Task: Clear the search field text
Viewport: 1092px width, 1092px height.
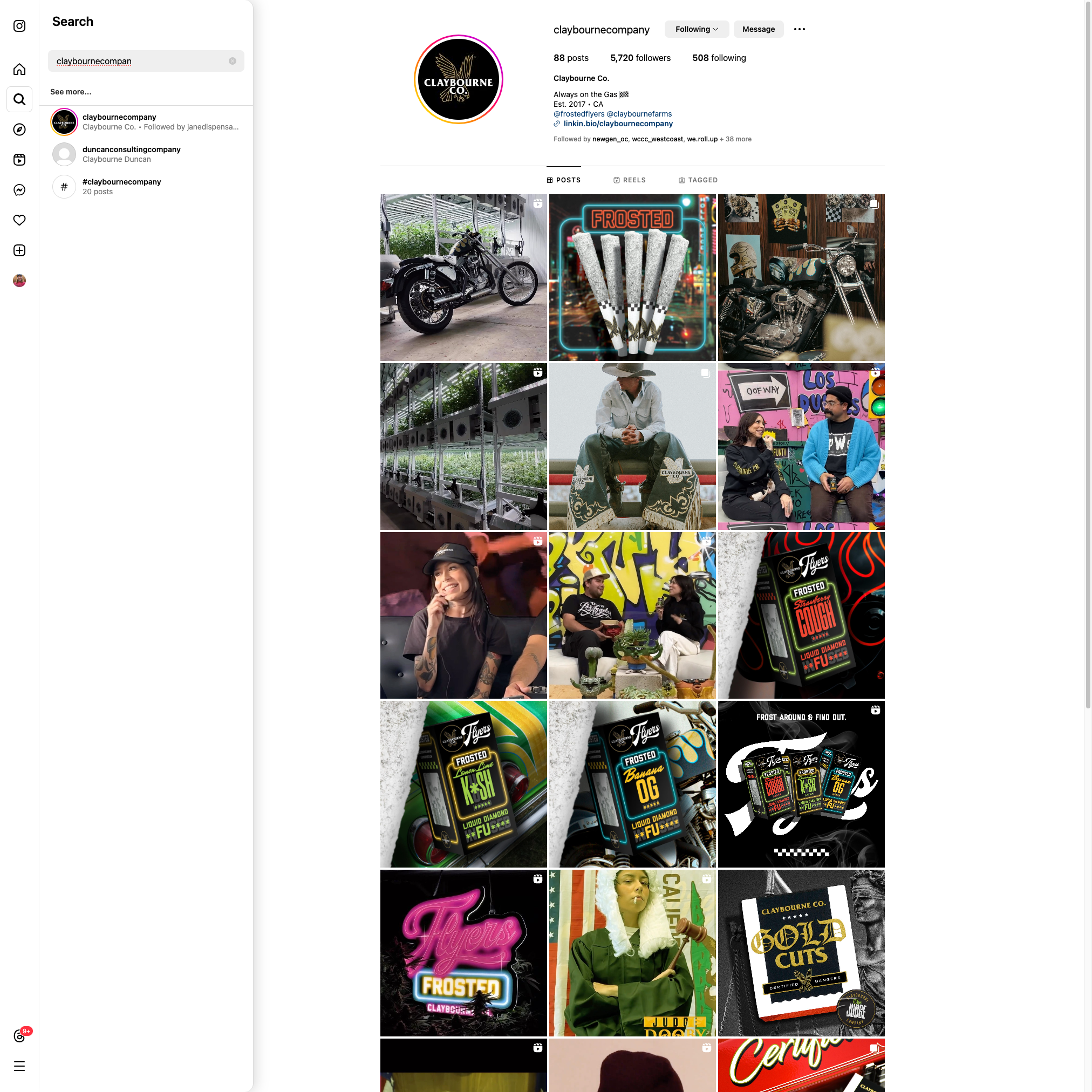Action: (233, 61)
